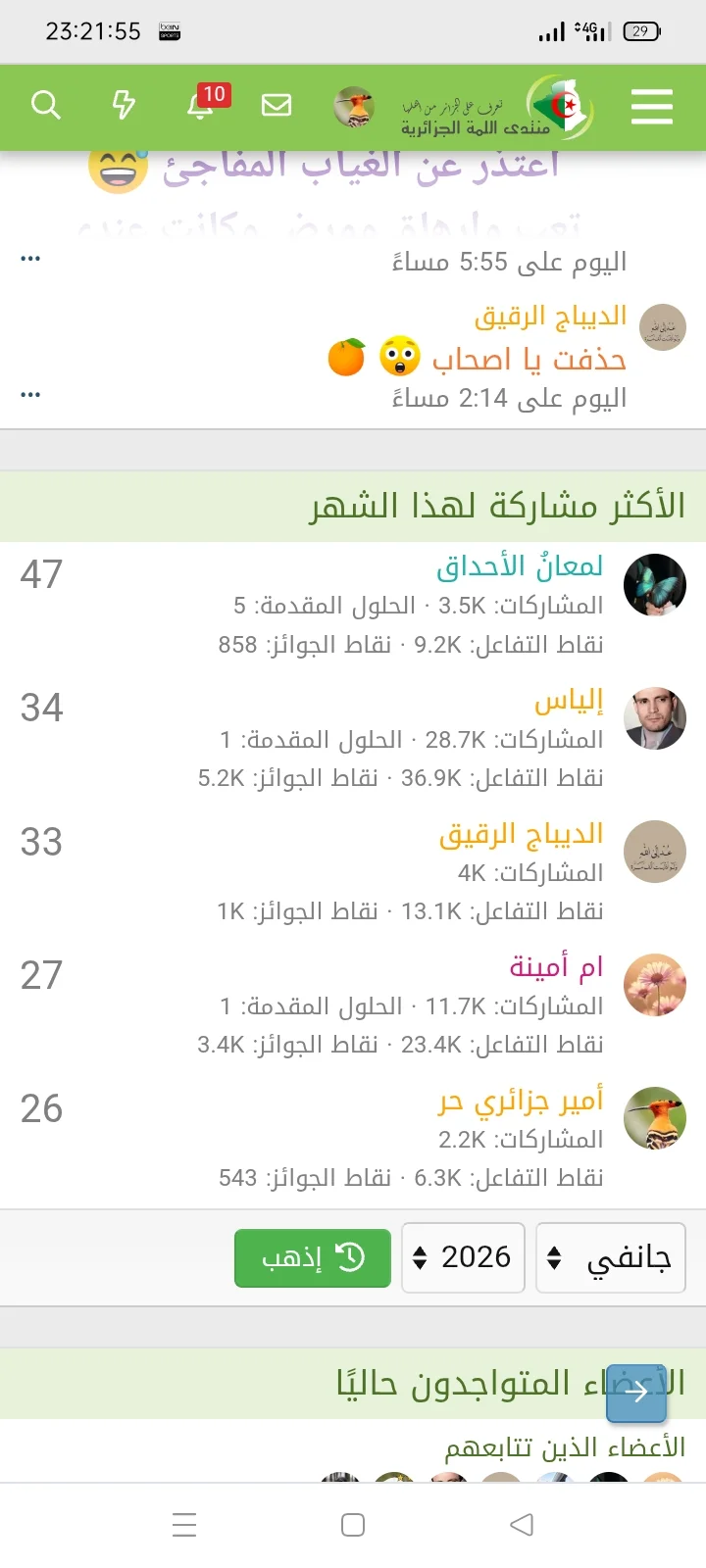Open the forum search icon
This screenshot has height=1568, width=706.
46,107
